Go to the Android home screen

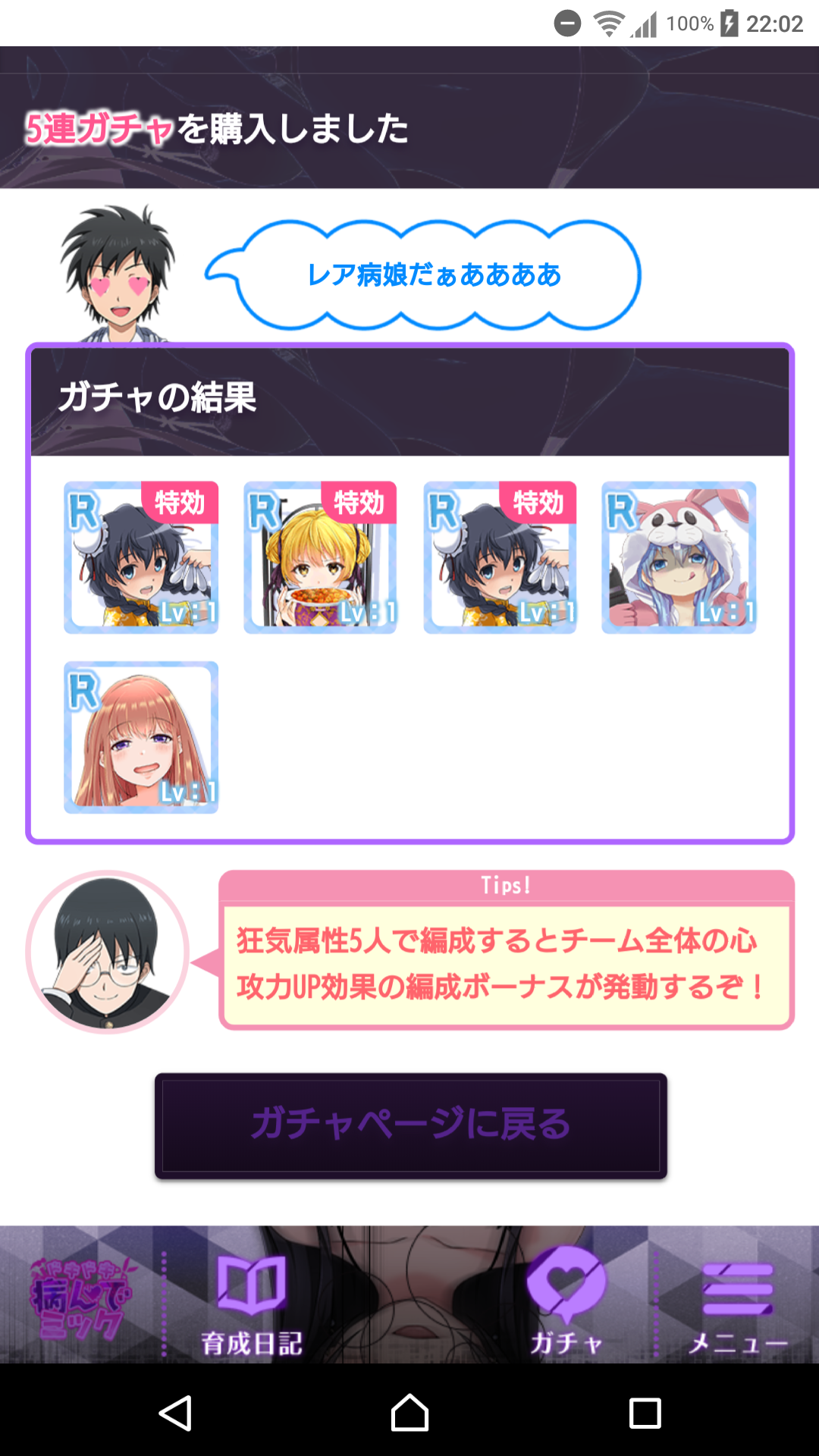point(409,1414)
